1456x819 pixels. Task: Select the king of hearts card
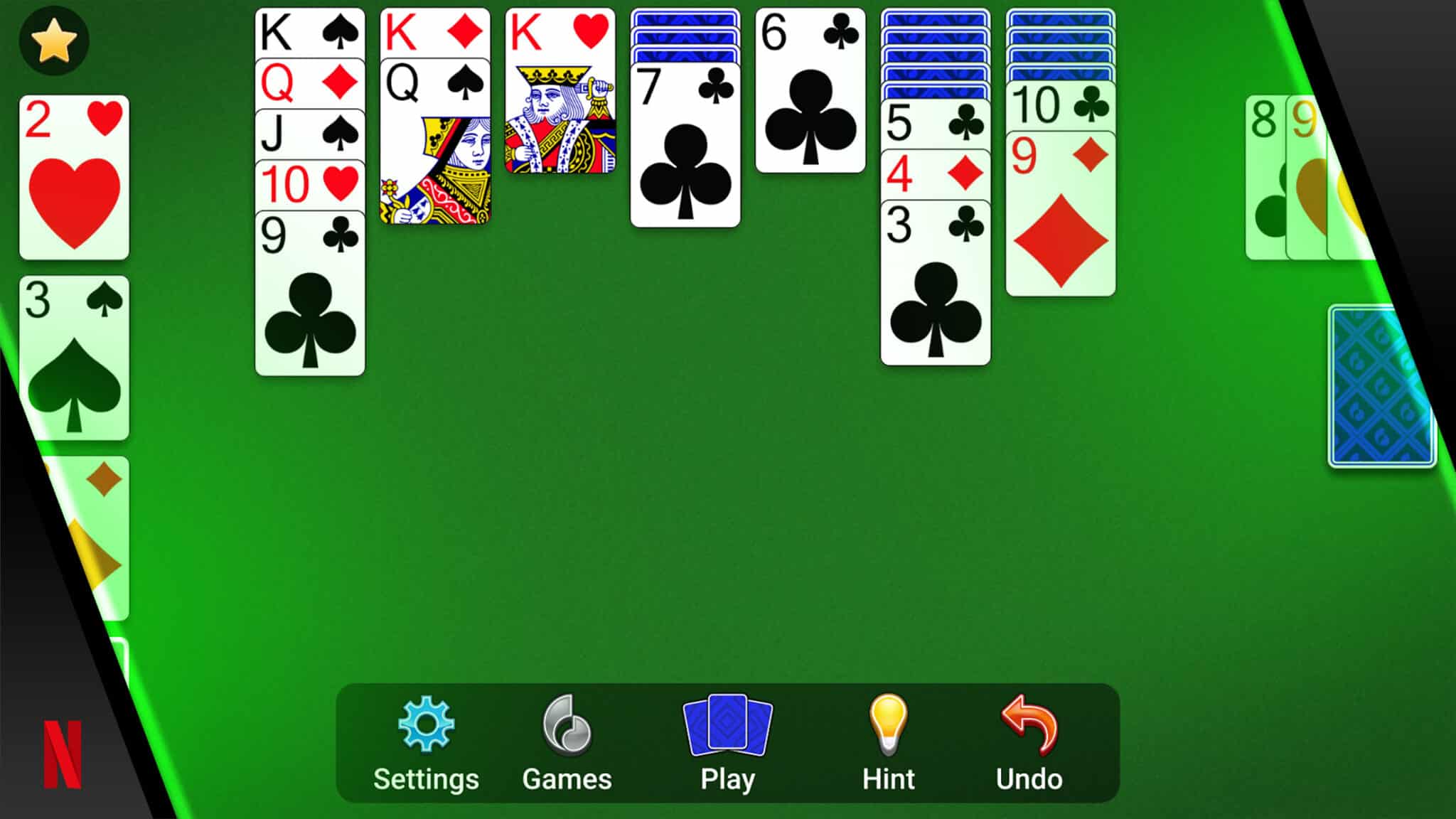(560, 92)
